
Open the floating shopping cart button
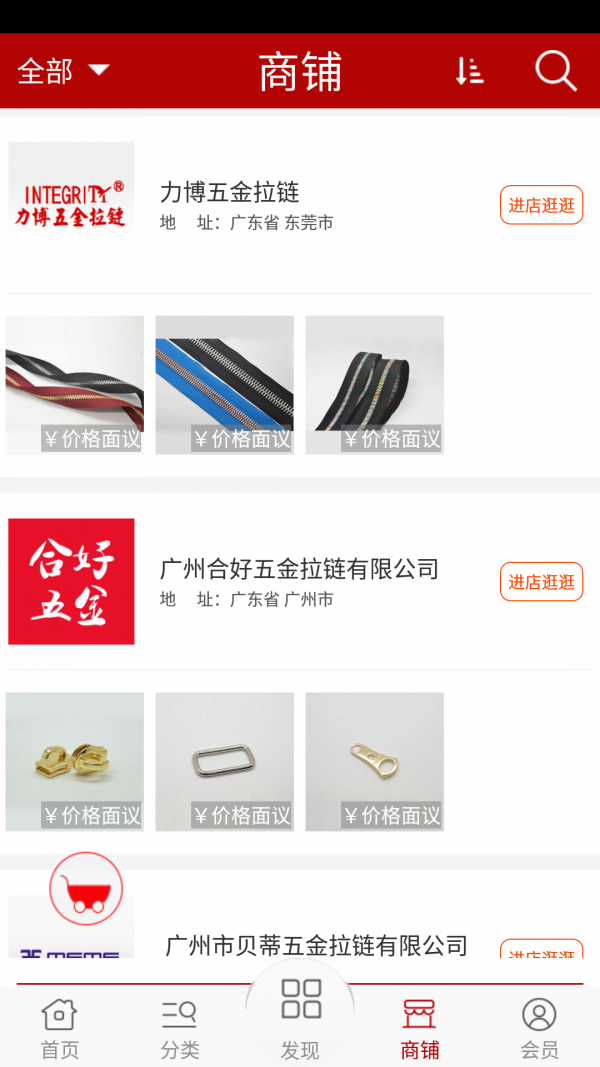pos(86,889)
